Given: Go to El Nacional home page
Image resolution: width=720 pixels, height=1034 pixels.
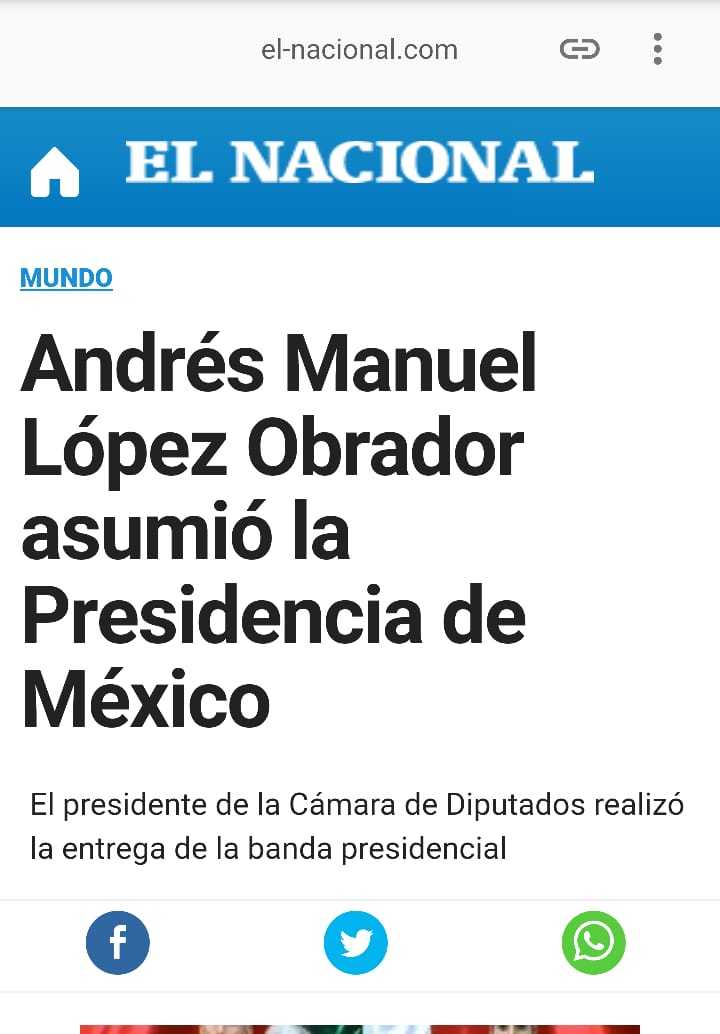Looking at the screenshot, I should click(55, 172).
